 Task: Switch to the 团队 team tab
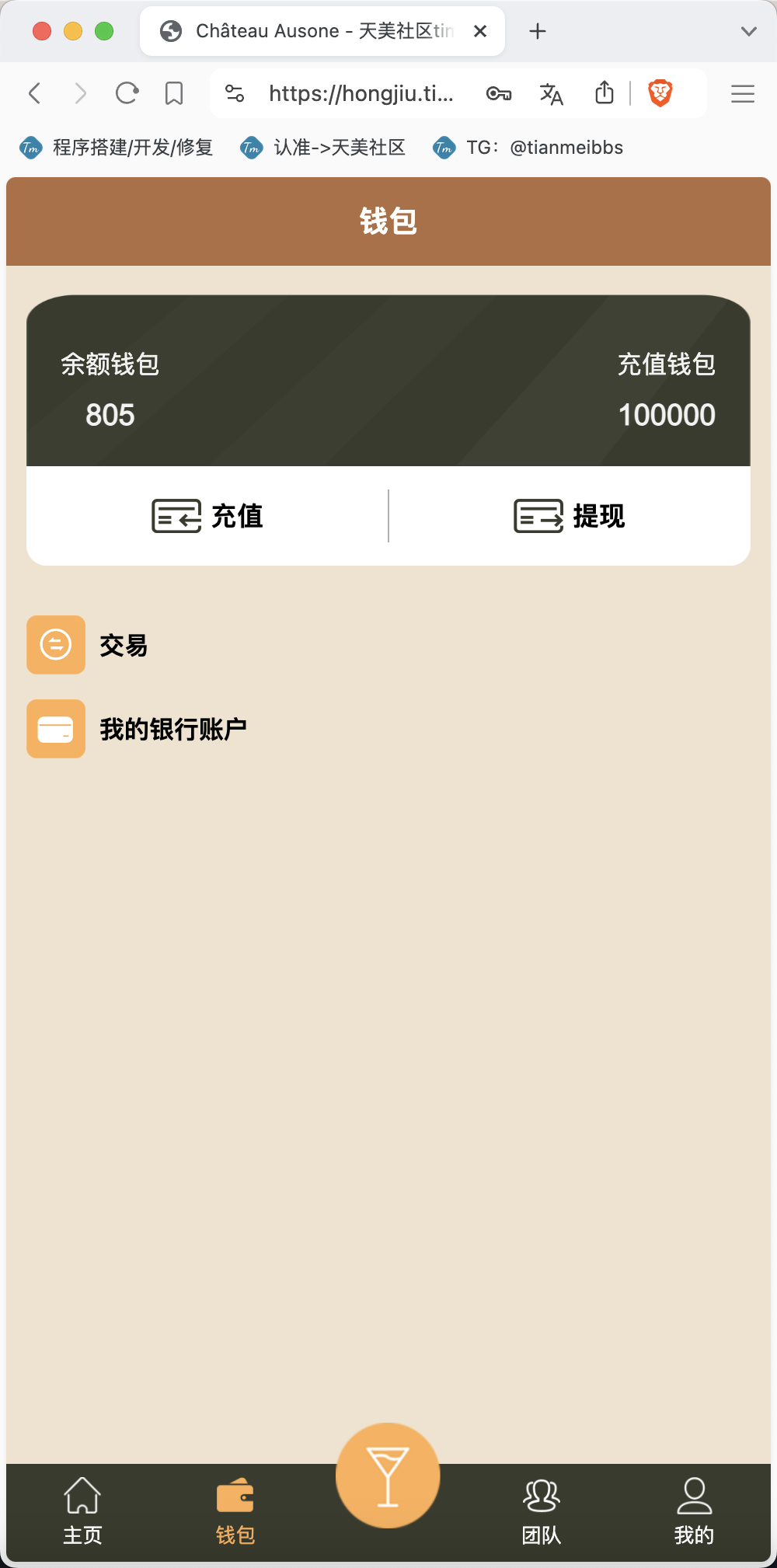(542, 1511)
